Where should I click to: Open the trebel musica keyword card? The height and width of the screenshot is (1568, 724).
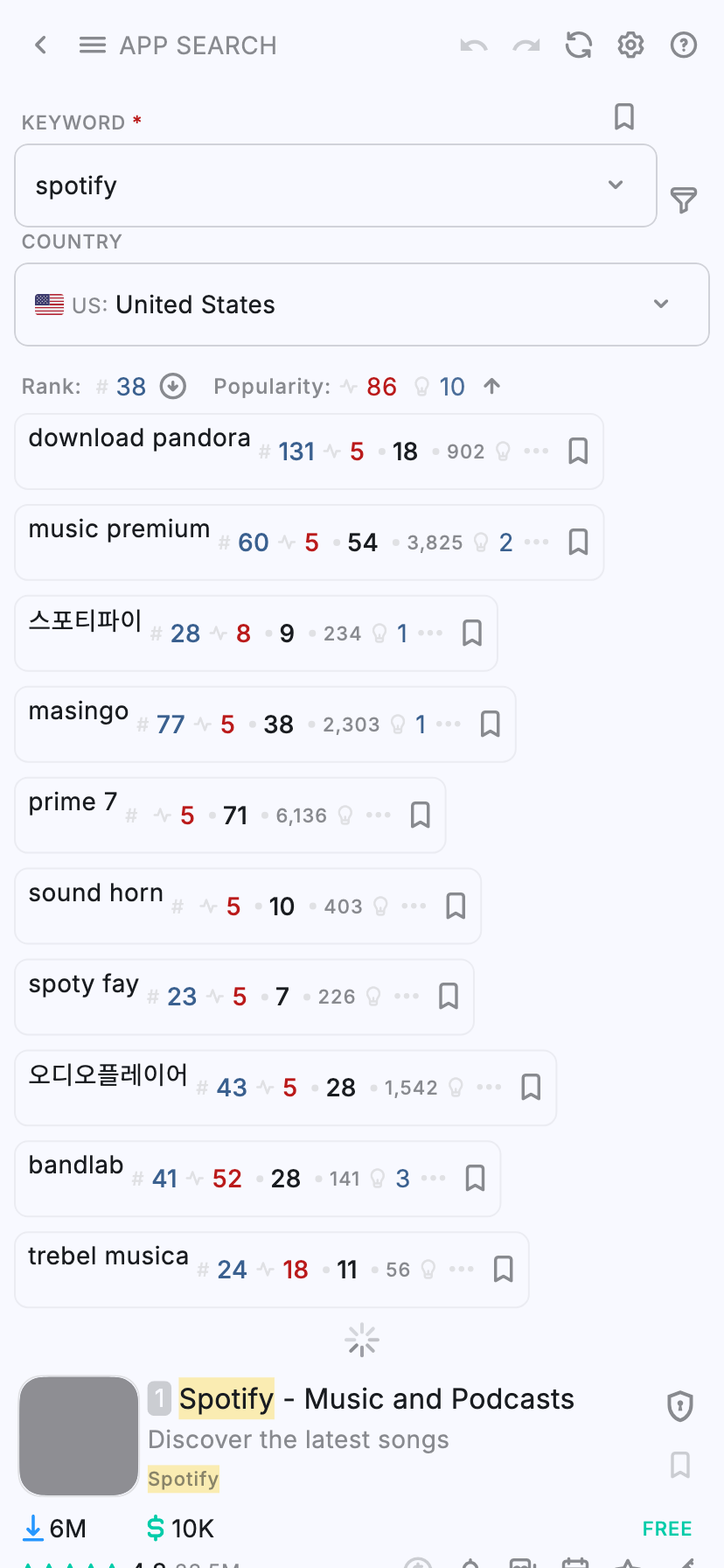tap(108, 1257)
